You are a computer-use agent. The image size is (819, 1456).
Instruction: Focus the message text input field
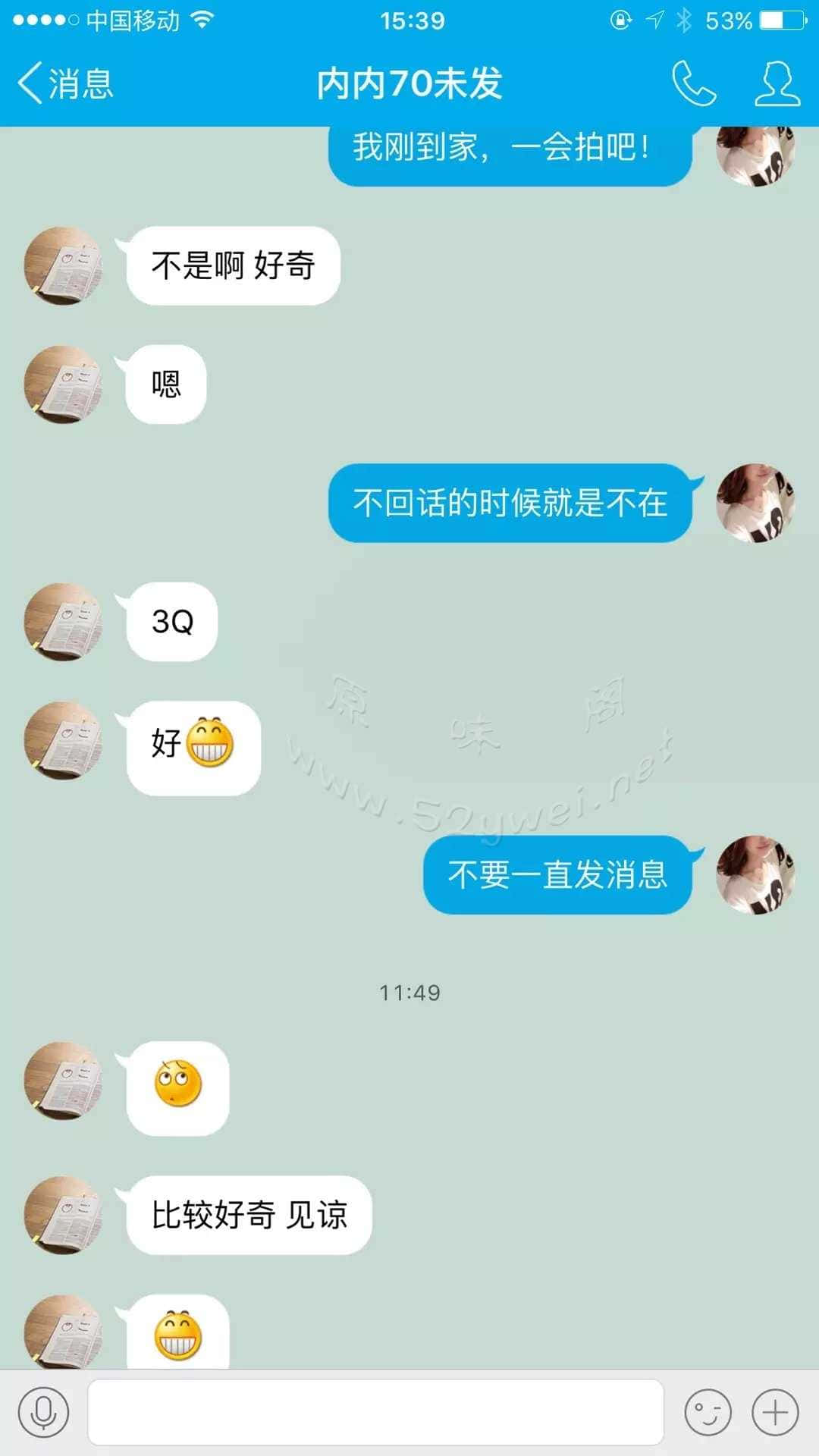pos(375,1412)
